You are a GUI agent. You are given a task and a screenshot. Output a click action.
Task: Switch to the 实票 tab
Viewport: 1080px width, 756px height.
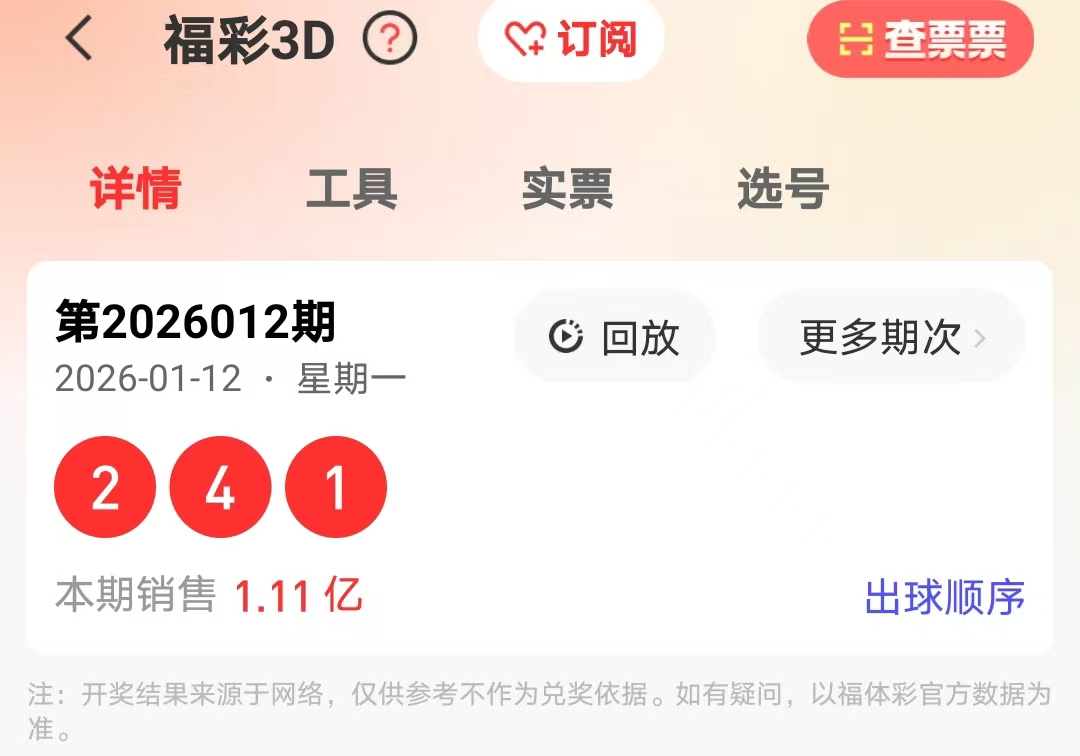click(x=567, y=189)
